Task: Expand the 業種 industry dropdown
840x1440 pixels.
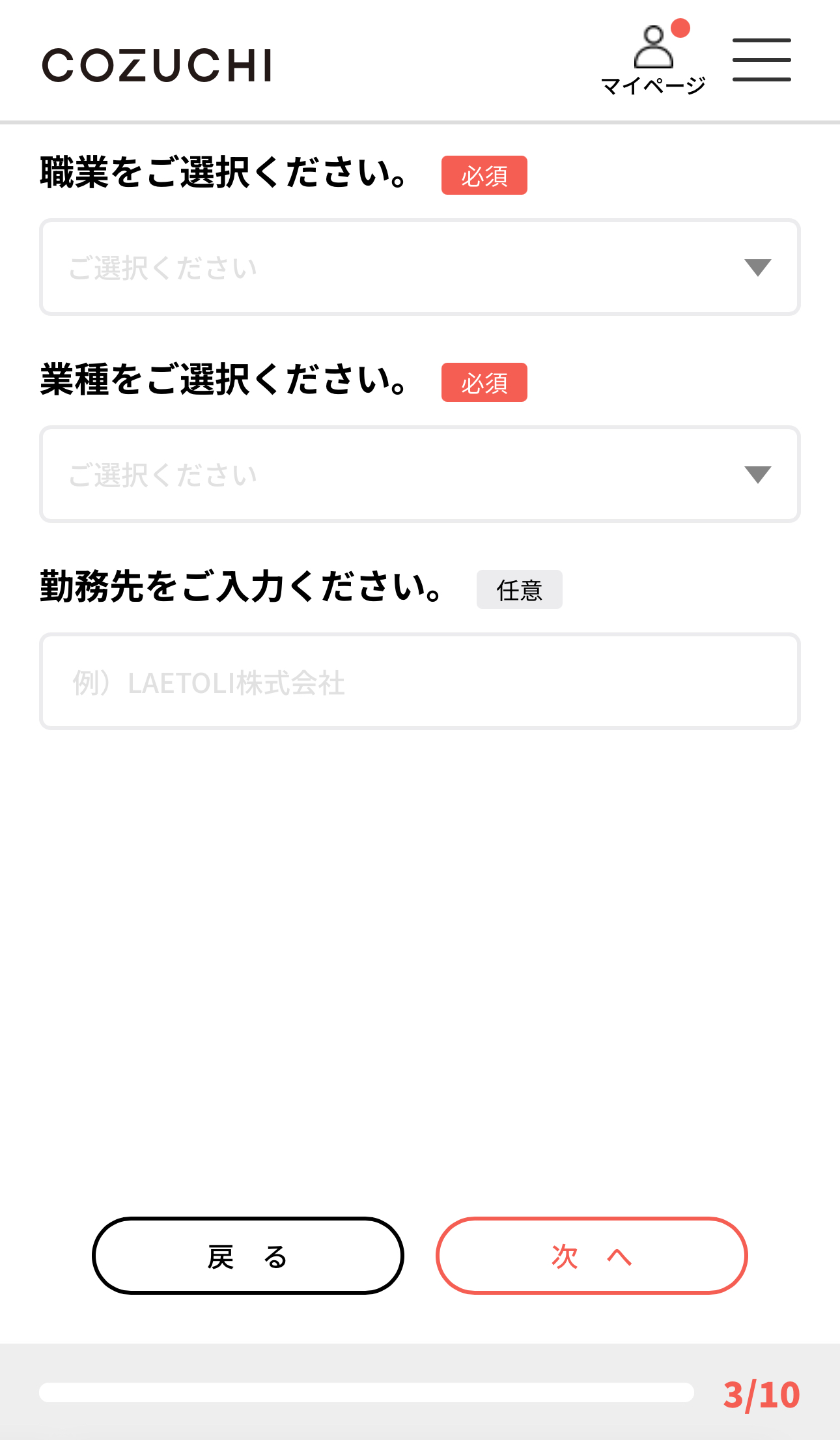Action: (x=420, y=474)
